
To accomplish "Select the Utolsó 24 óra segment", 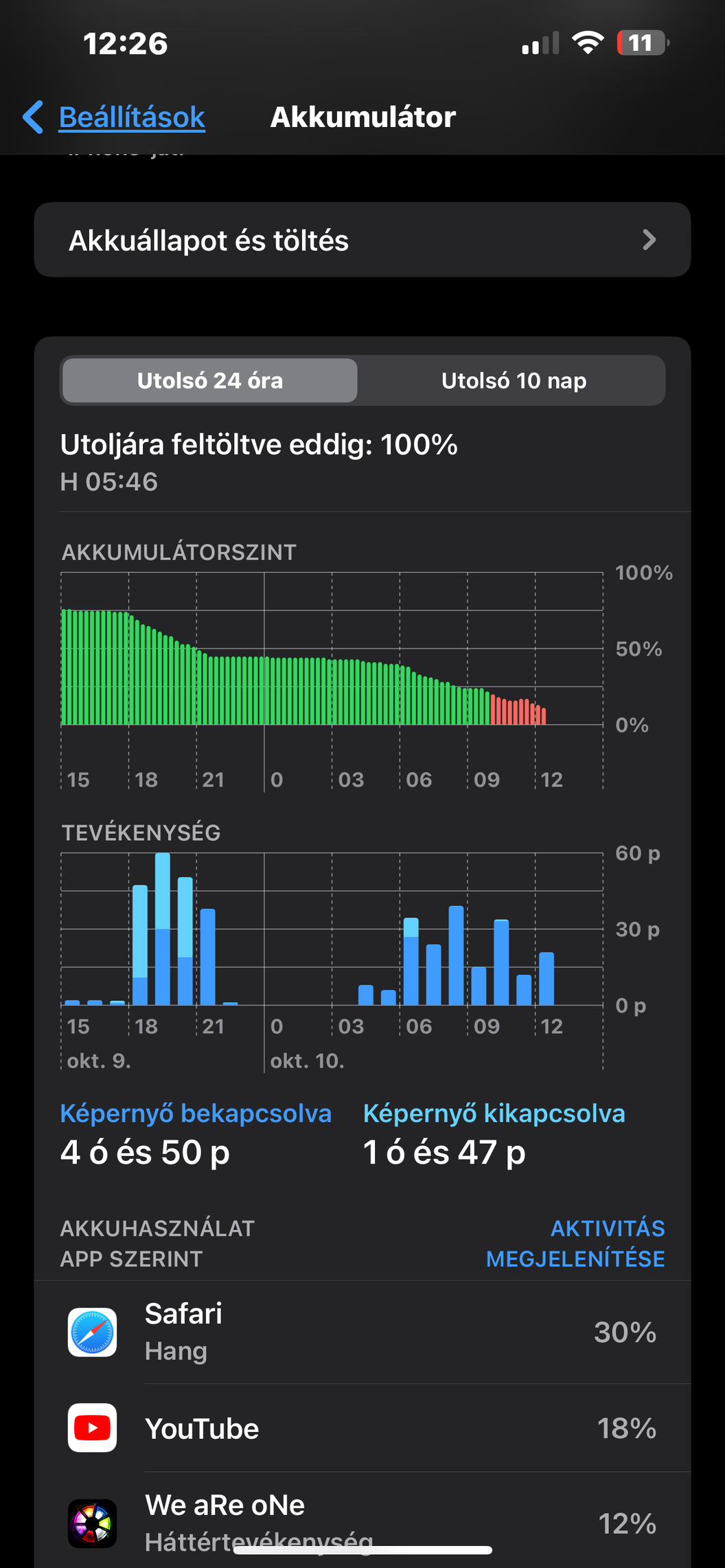I will coord(210,380).
